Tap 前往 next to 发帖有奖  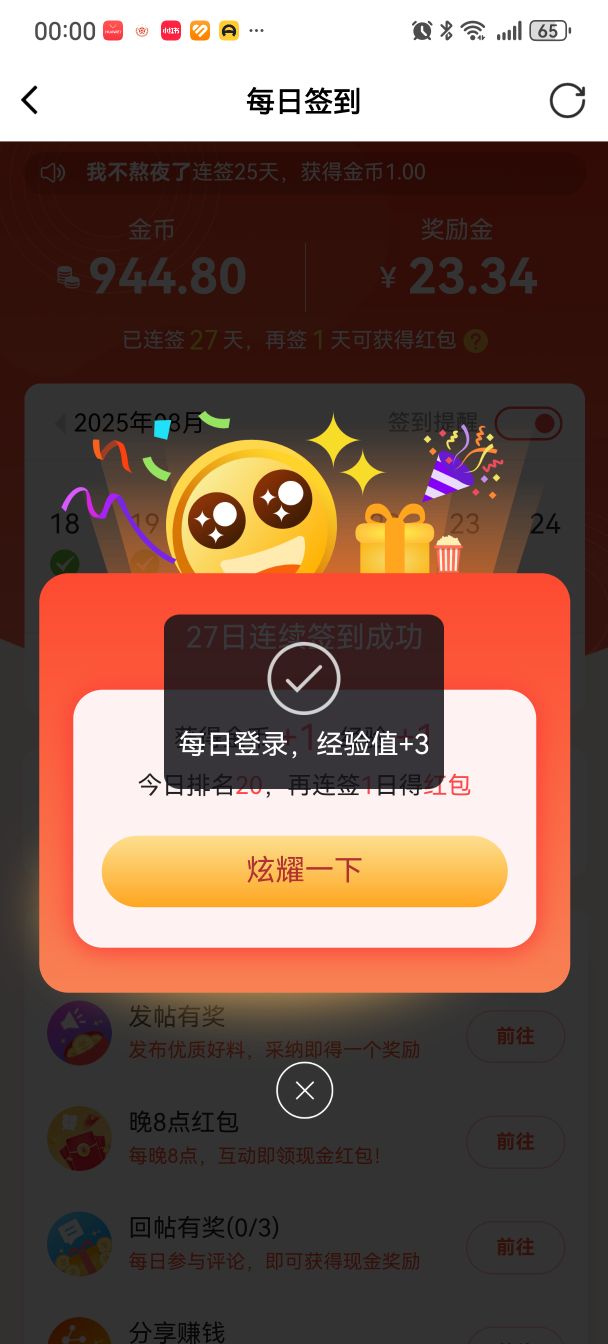pyautogui.click(x=515, y=1036)
